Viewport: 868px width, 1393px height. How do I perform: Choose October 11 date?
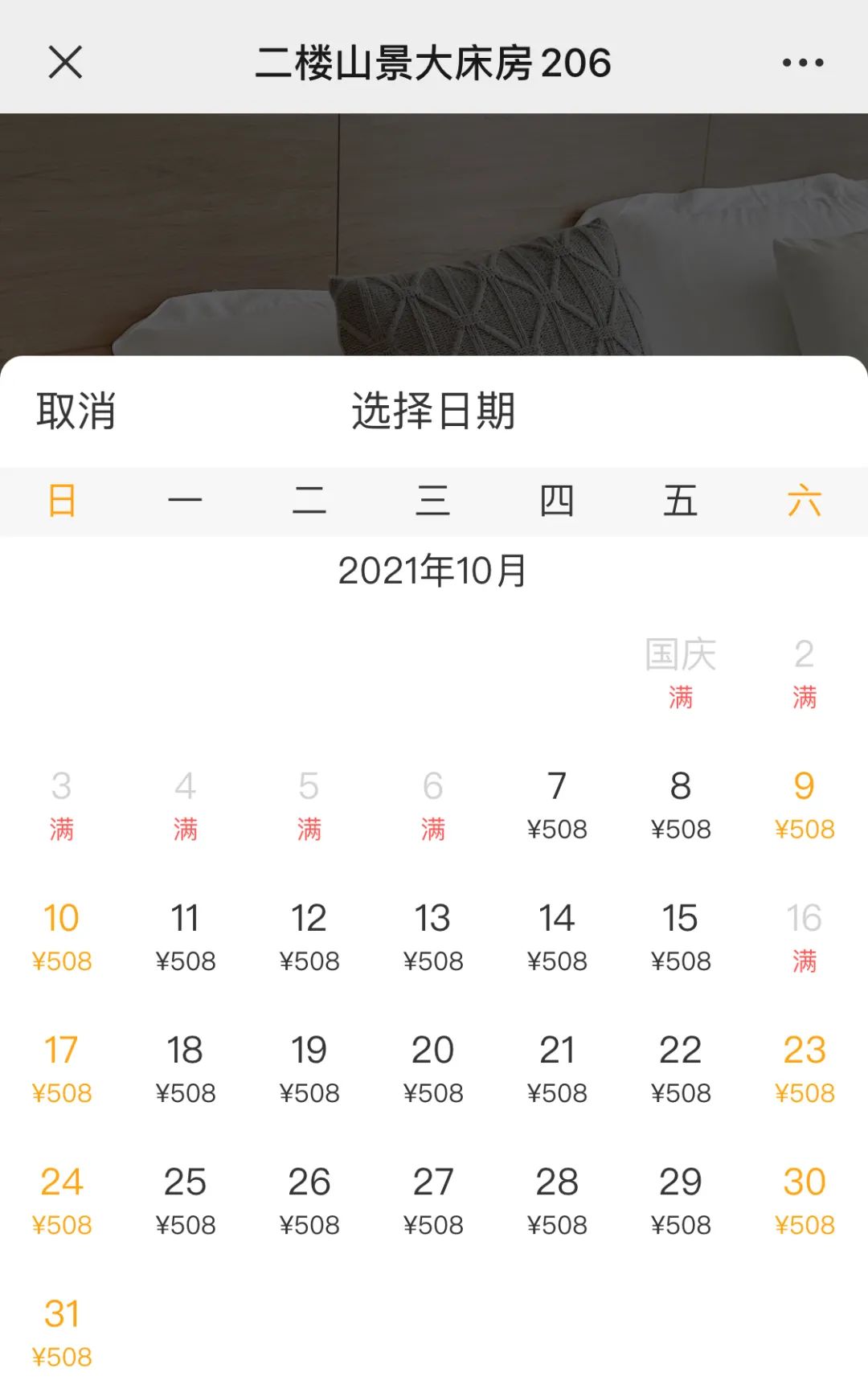186,936
